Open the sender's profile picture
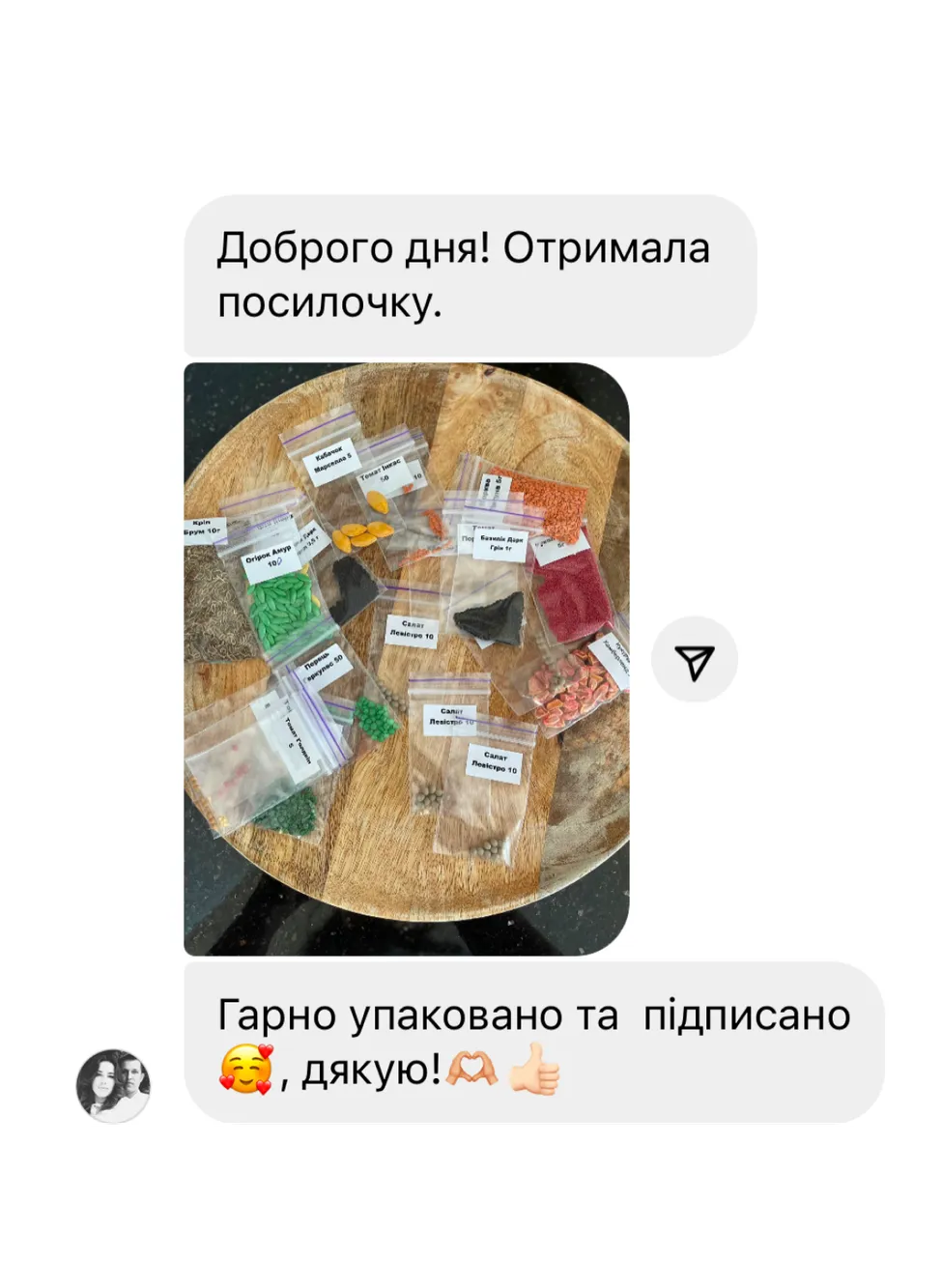The height and width of the screenshot is (1288, 942). click(114, 1085)
